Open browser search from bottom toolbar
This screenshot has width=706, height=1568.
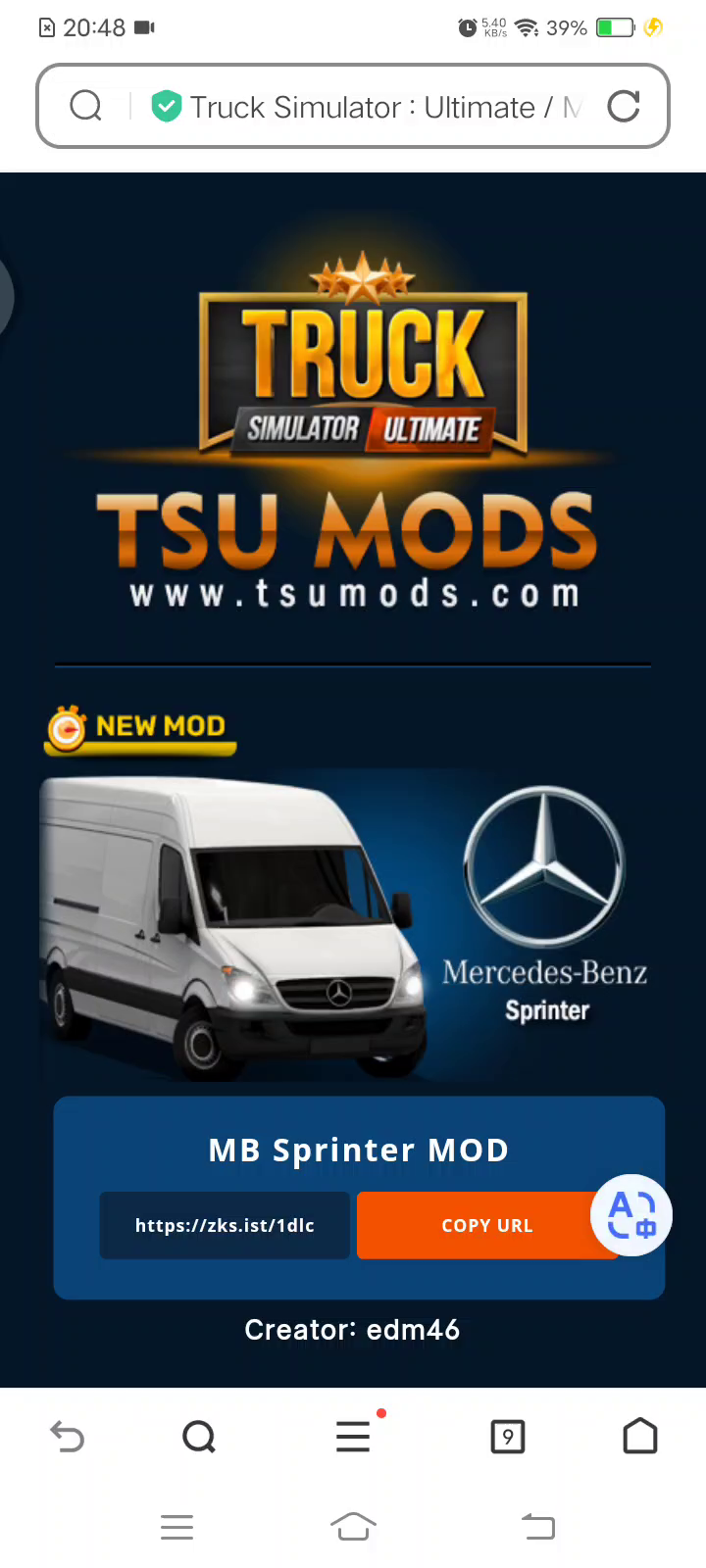[x=199, y=1437]
